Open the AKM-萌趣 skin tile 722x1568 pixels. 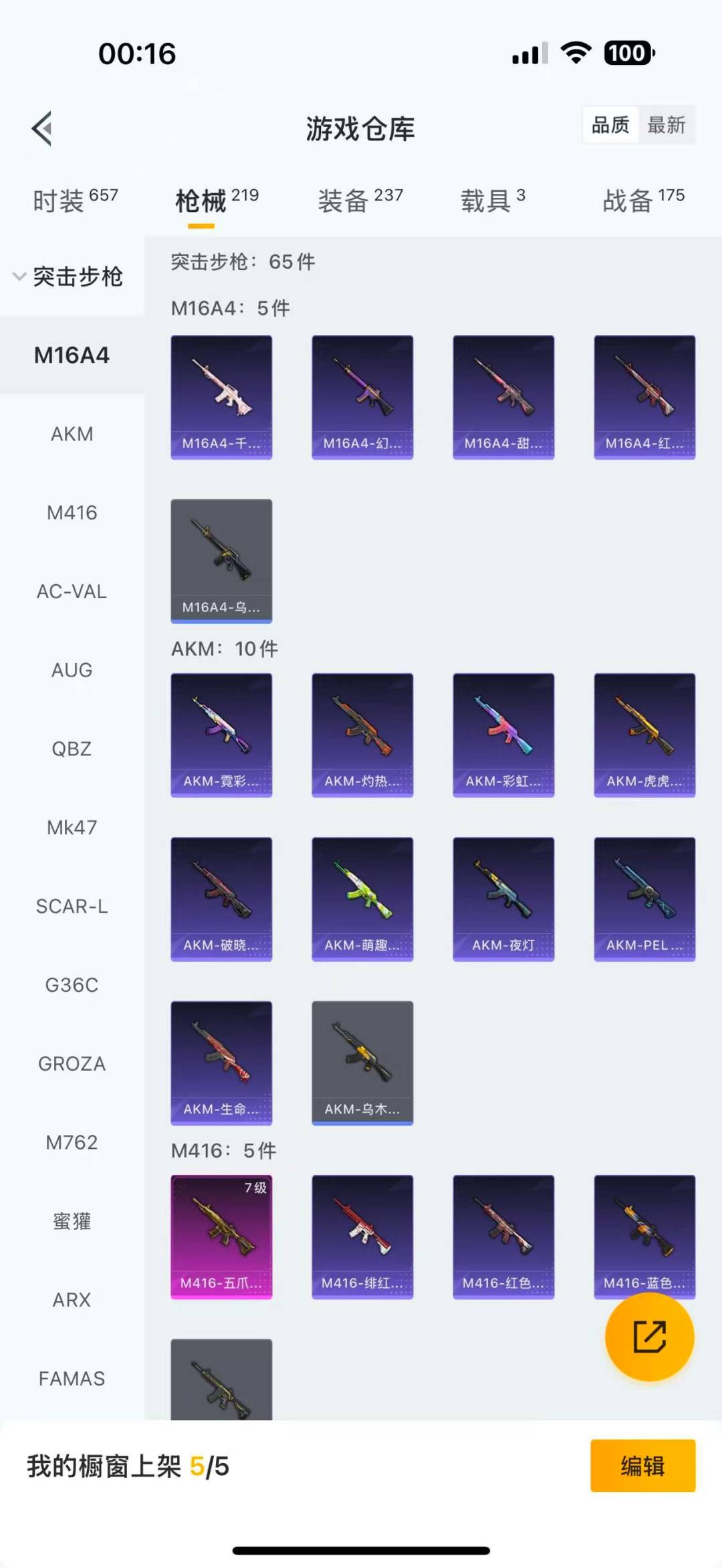[x=362, y=898]
